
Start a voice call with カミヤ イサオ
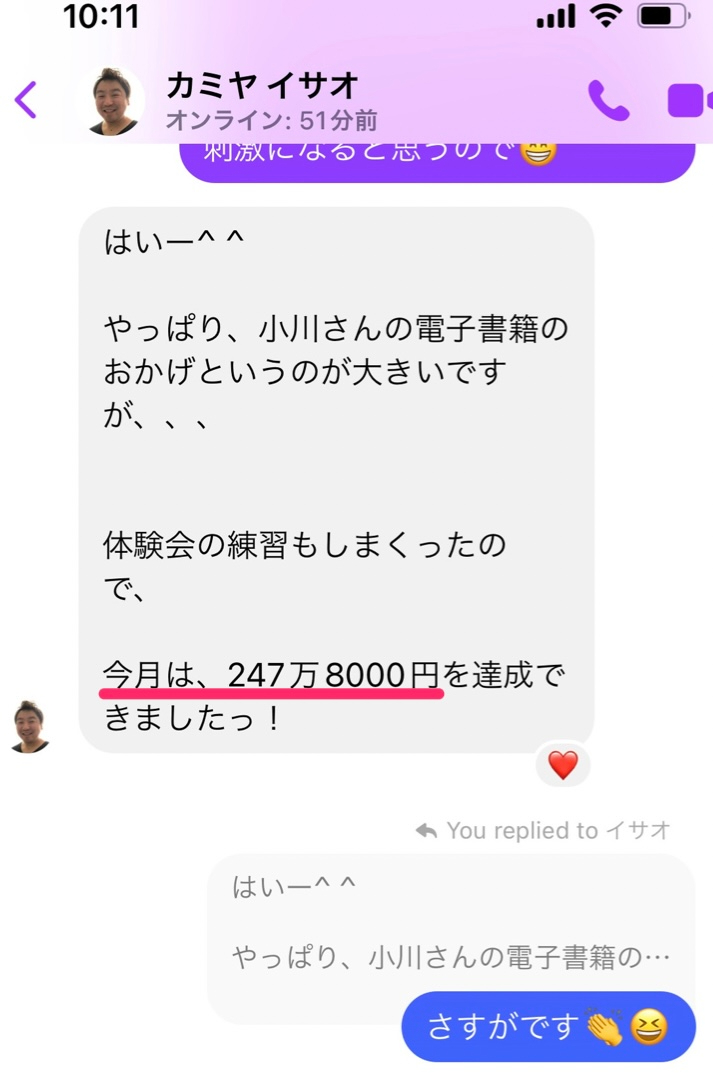click(608, 100)
